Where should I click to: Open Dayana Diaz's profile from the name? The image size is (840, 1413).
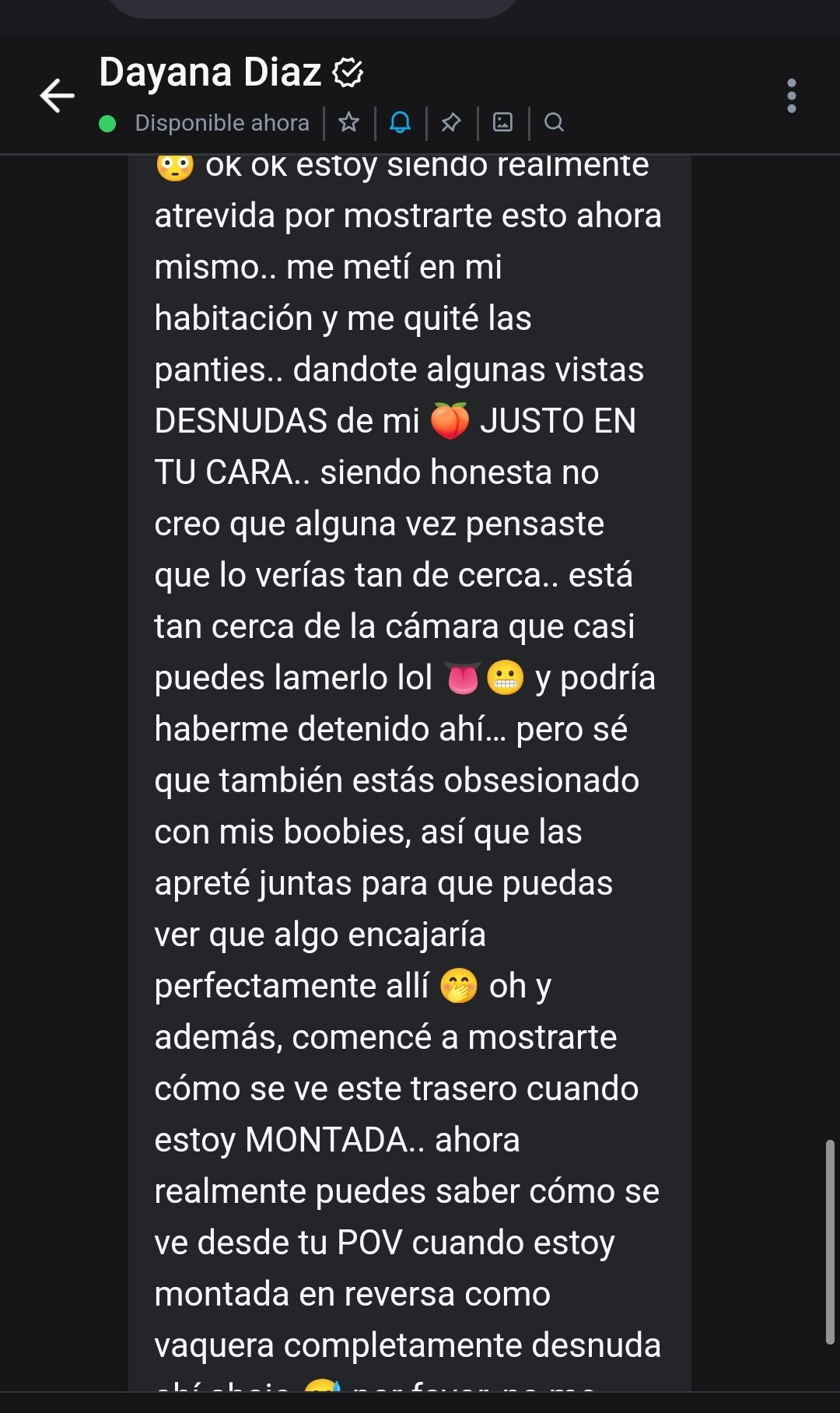pyautogui.click(x=210, y=72)
